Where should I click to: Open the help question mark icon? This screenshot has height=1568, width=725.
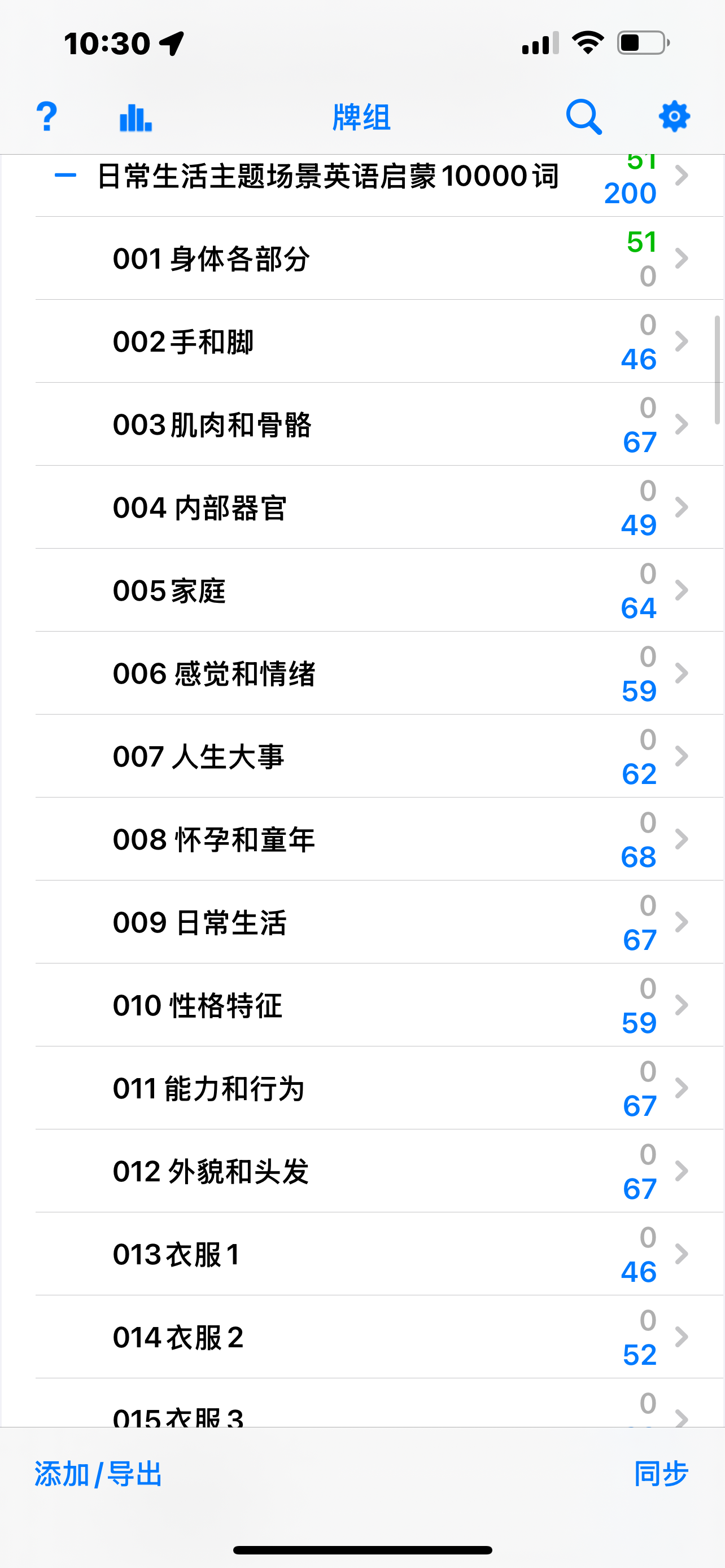click(x=47, y=116)
